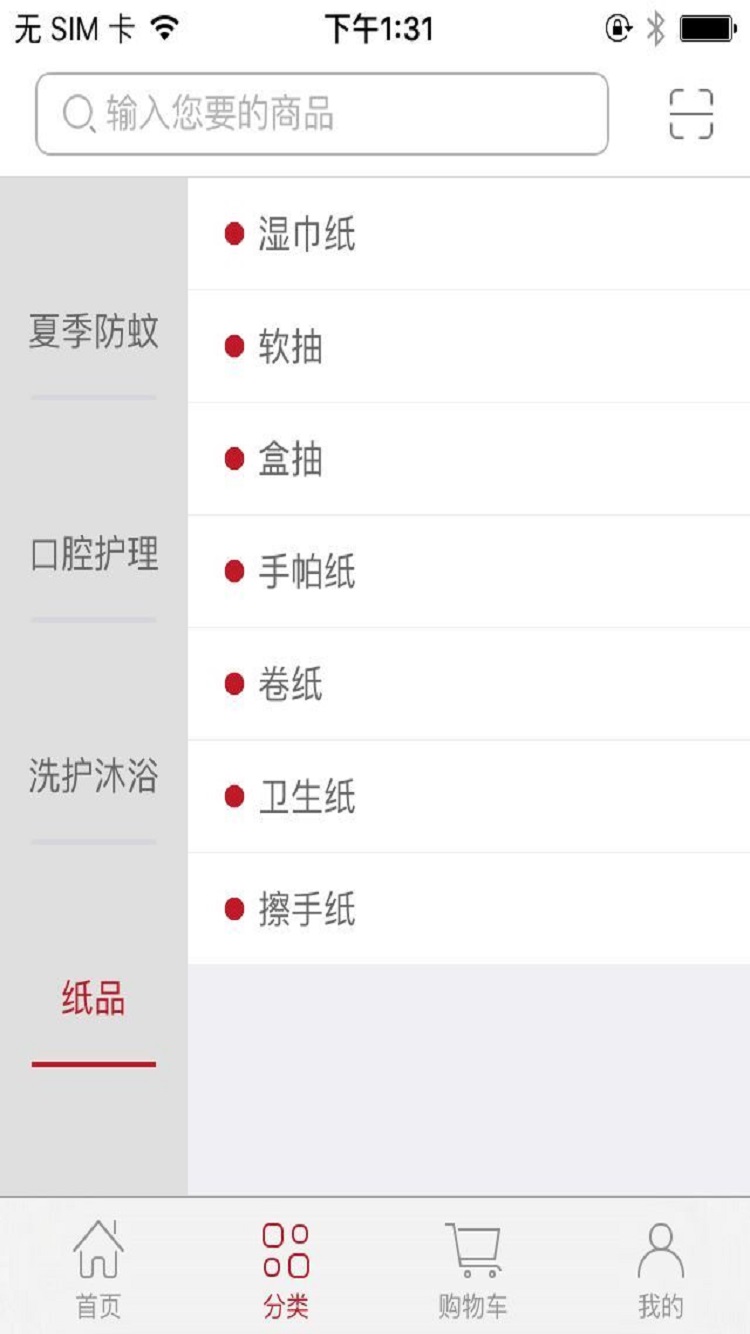
Task: Select the 纸品 category
Action: pos(93,999)
